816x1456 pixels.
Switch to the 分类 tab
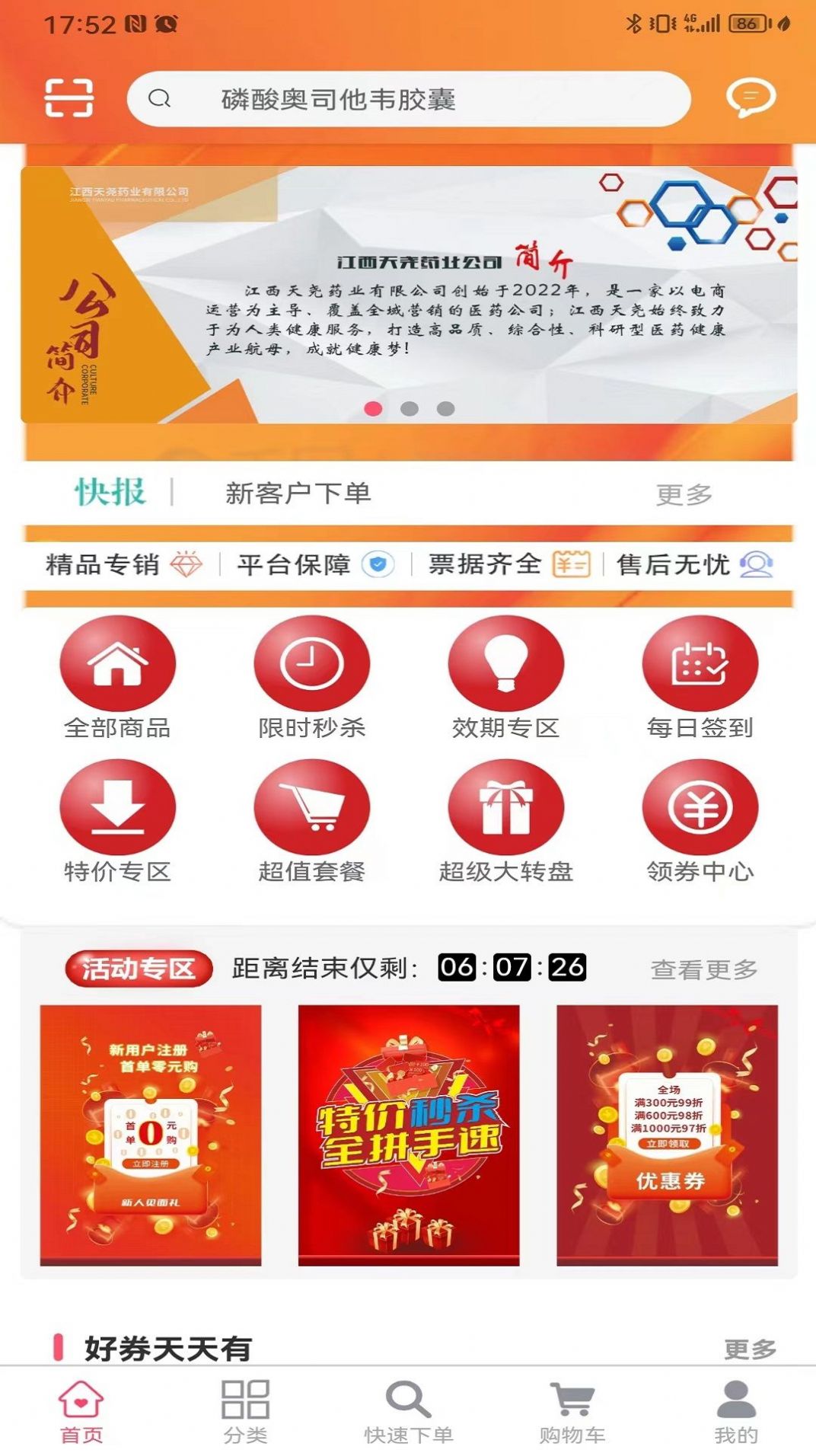pyautogui.click(x=245, y=1411)
